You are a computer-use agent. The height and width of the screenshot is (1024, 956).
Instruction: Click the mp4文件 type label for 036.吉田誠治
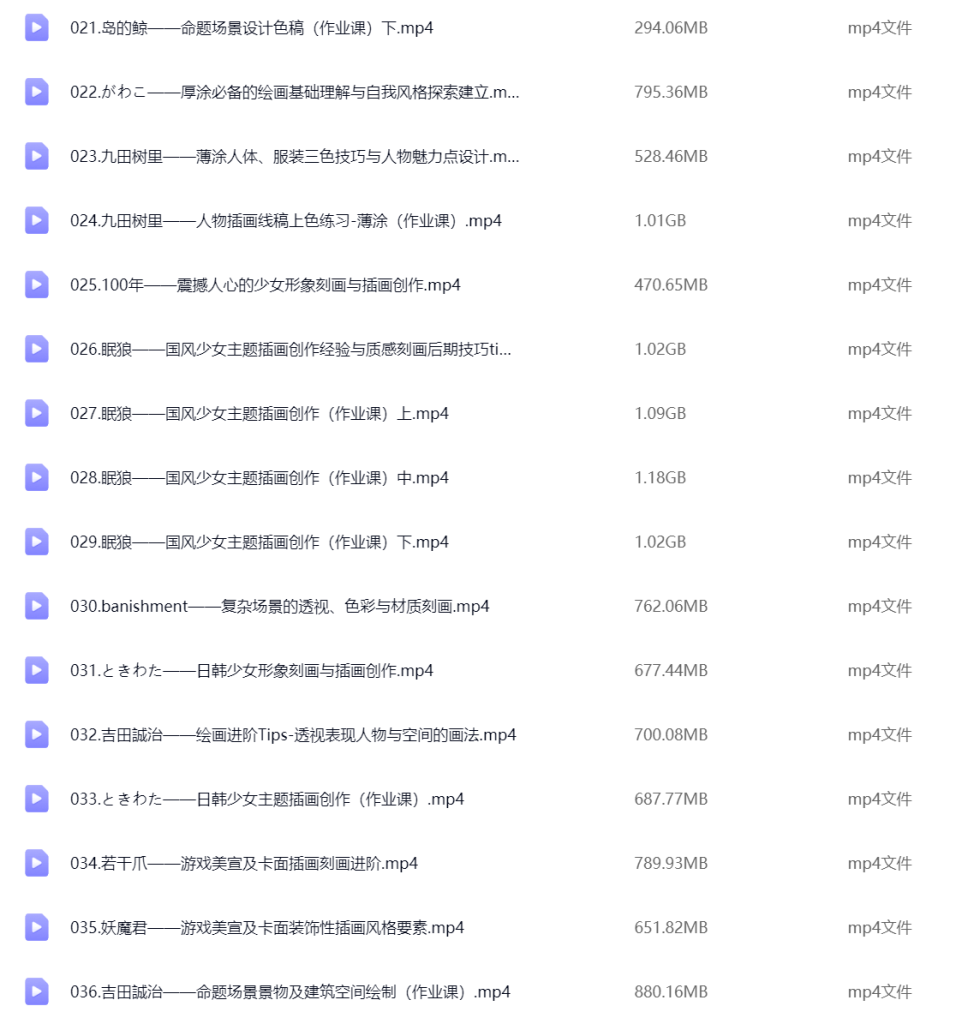(x=879, y=992)
